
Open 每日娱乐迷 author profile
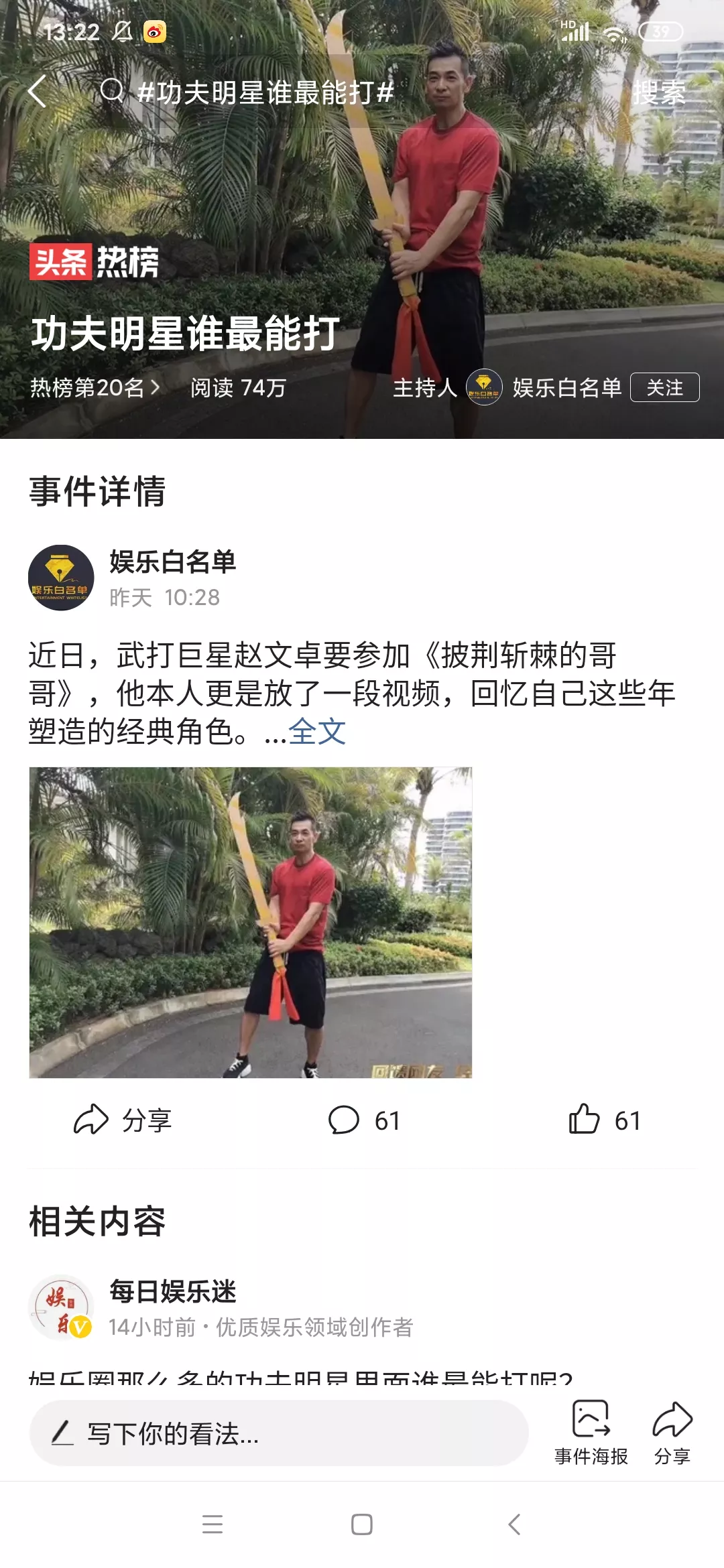pyautogui.click(x=172, y=1291)
